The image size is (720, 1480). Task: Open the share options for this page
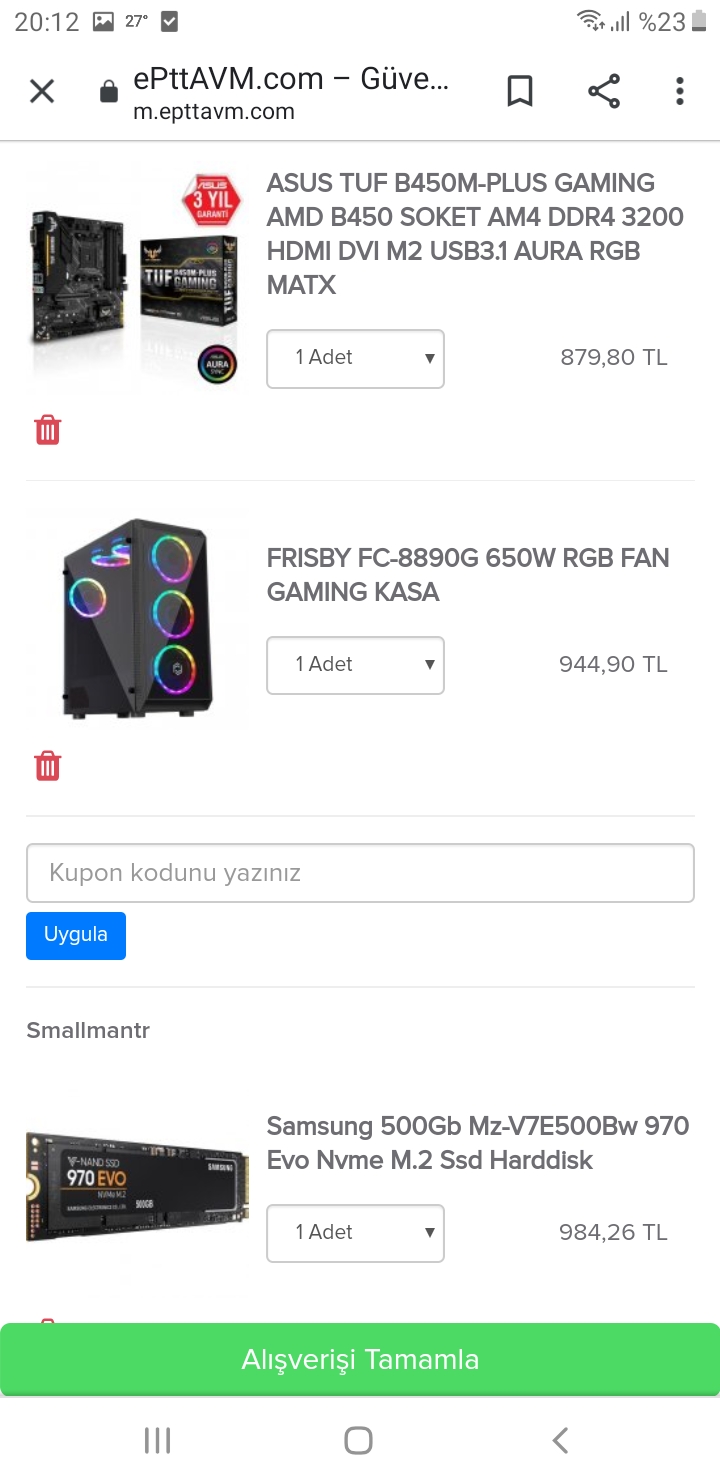click(604, 90)
